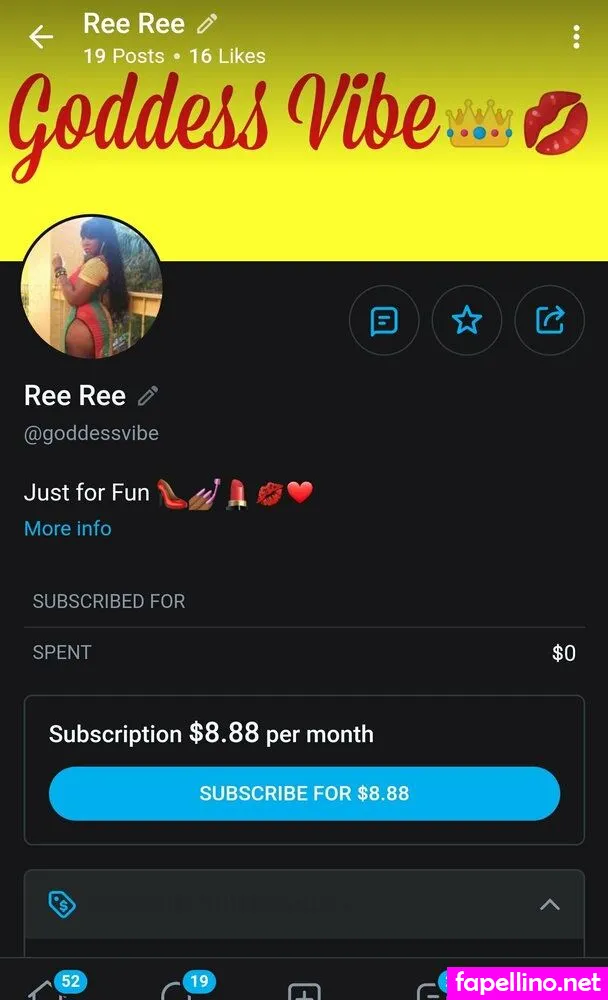This screenshot has width=608, height=1000.
Task: Send a message to Ree Ree
Action: click(384, 321)
